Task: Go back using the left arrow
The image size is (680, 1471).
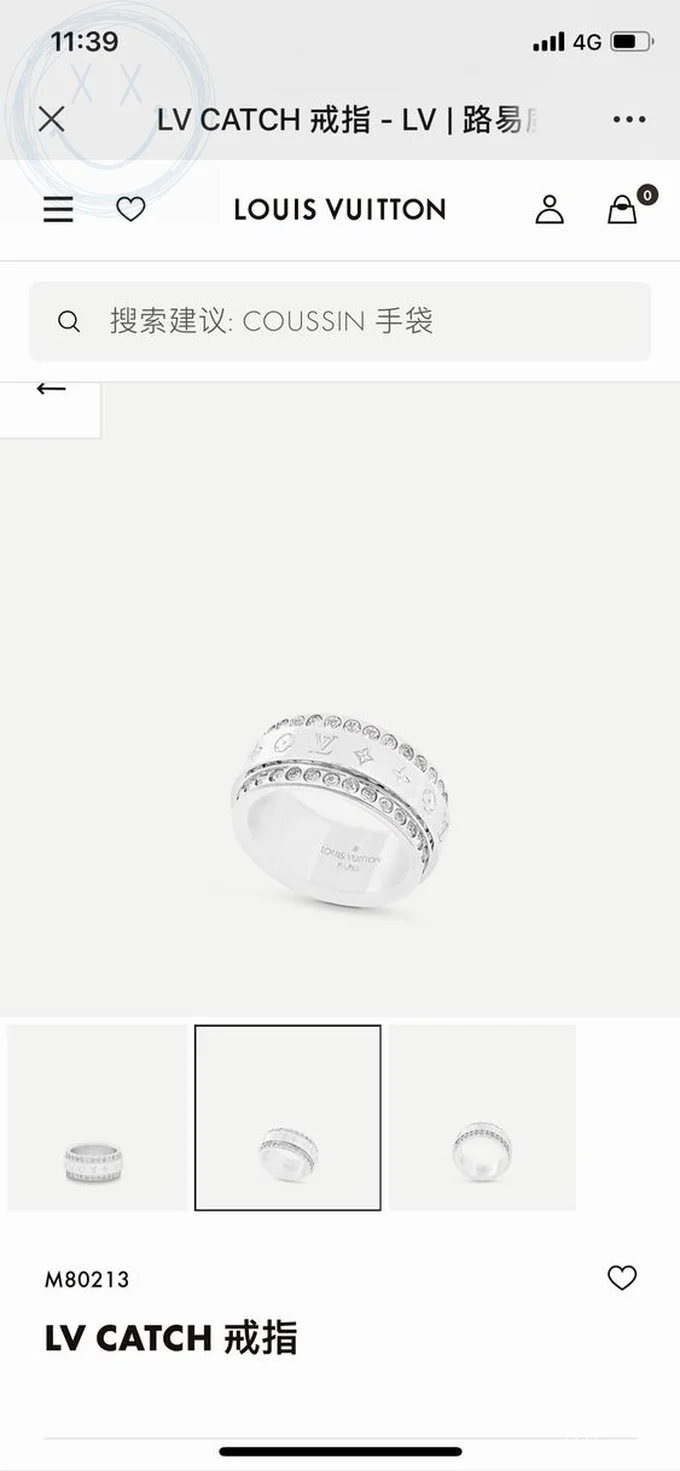Action: tap(50, 389)
